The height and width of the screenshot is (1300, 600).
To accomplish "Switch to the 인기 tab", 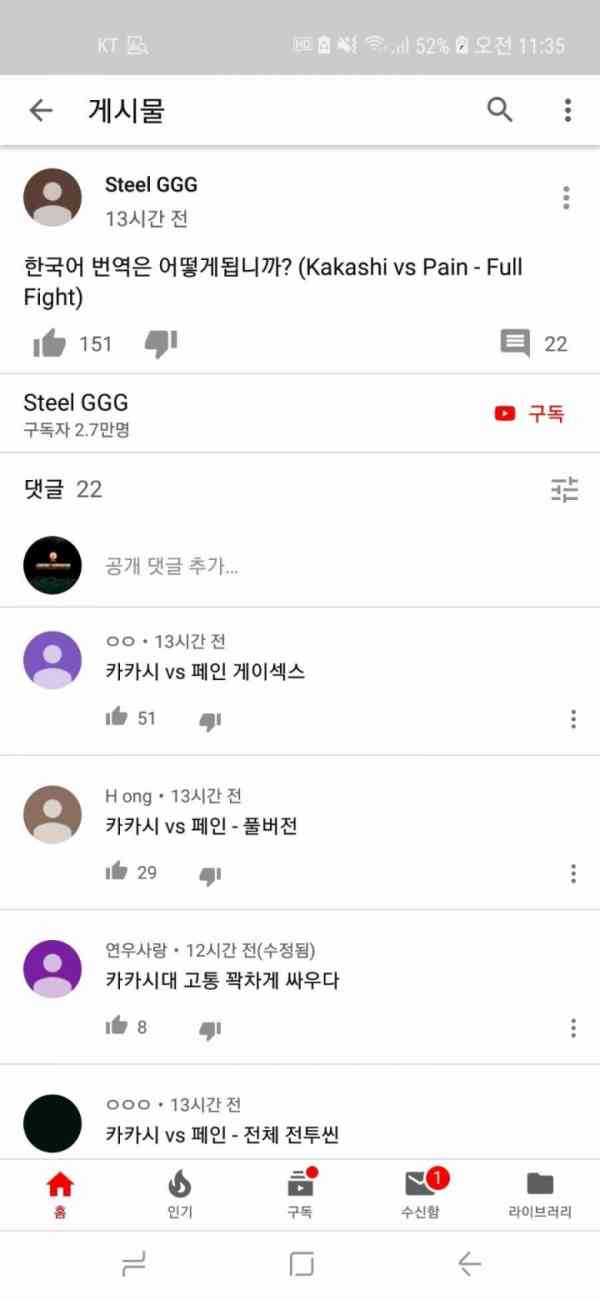I will [x=180, y=1194].
